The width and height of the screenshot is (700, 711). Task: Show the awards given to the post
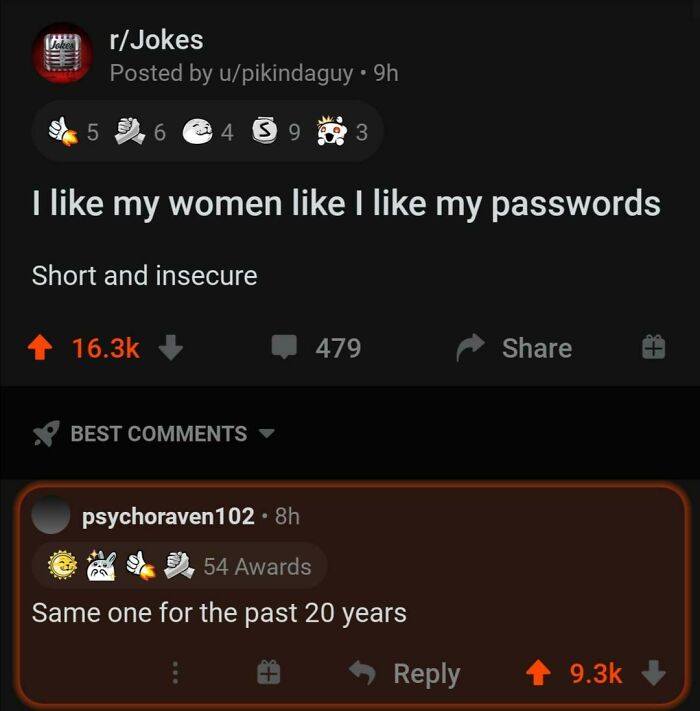(207, 131)
